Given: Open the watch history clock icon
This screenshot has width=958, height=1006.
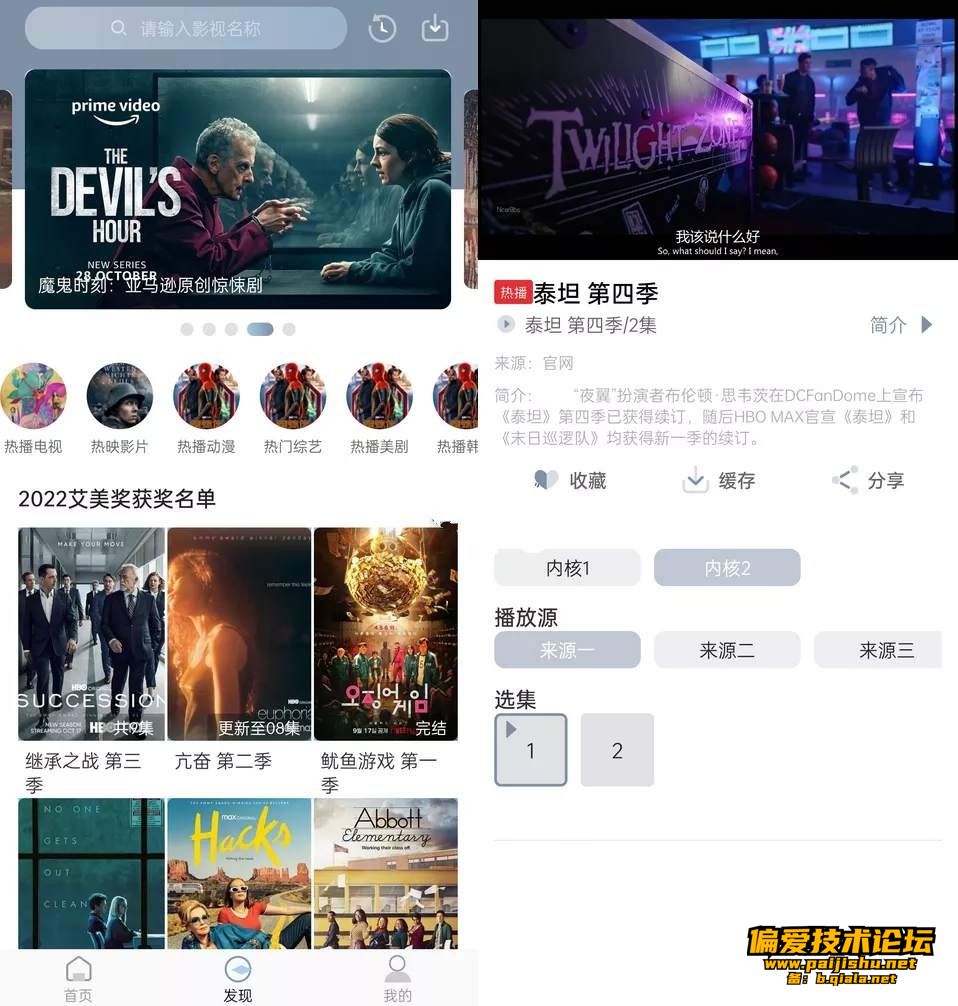Looking at the screenshot, I should coord(382,28).
